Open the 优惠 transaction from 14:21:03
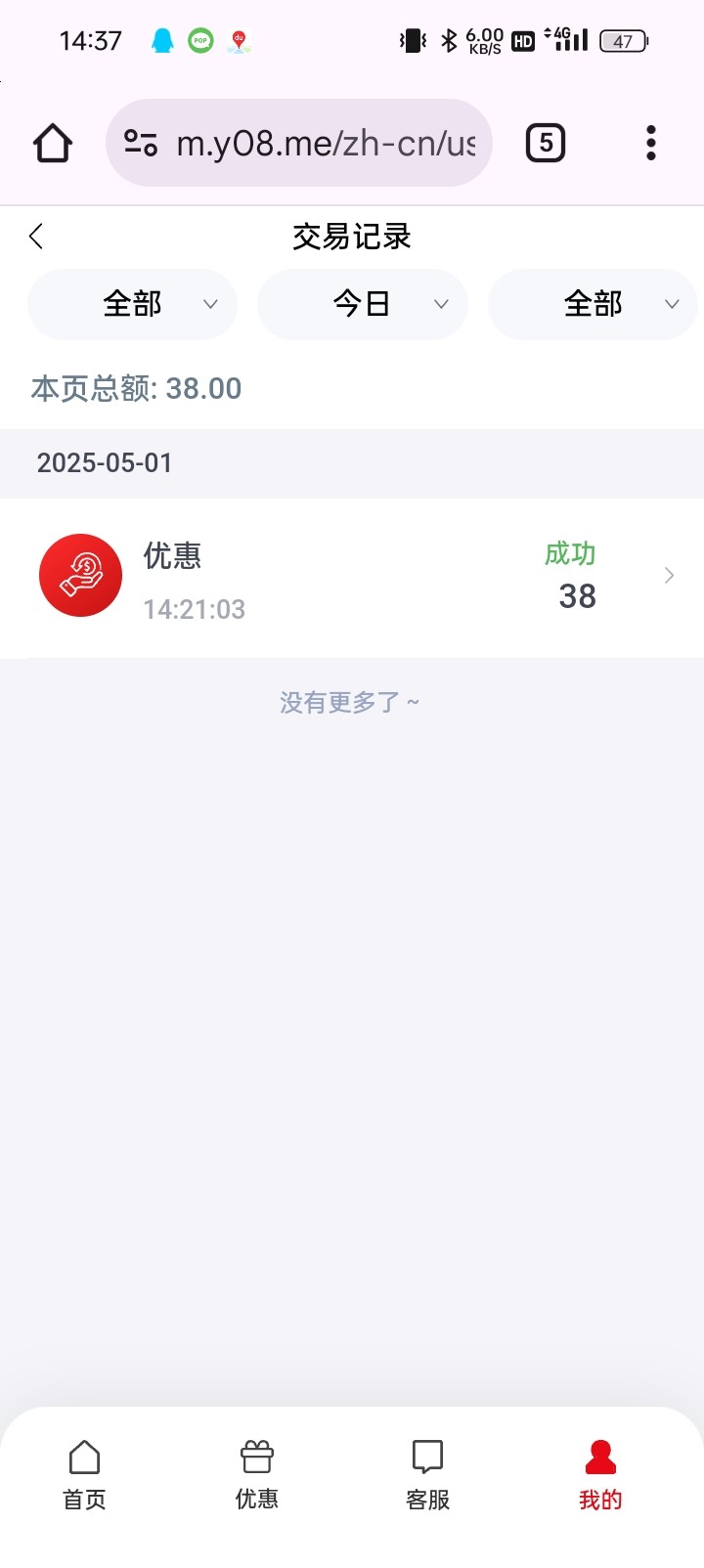 pyautogui.click(x=352, y=578)
